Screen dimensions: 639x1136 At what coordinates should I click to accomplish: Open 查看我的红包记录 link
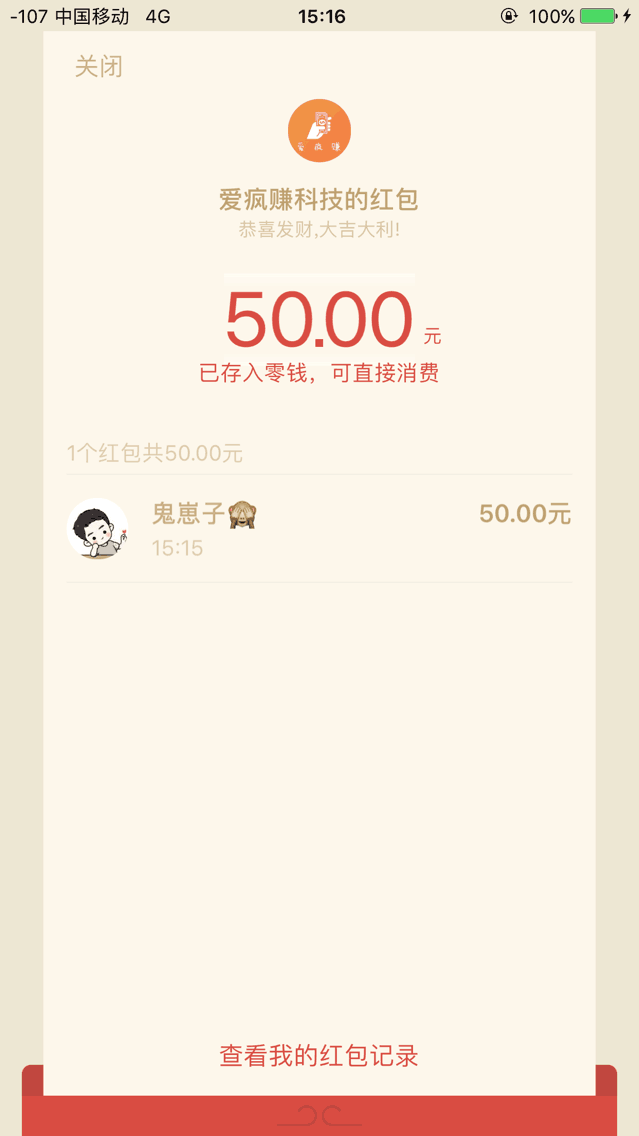point(319,1056)
